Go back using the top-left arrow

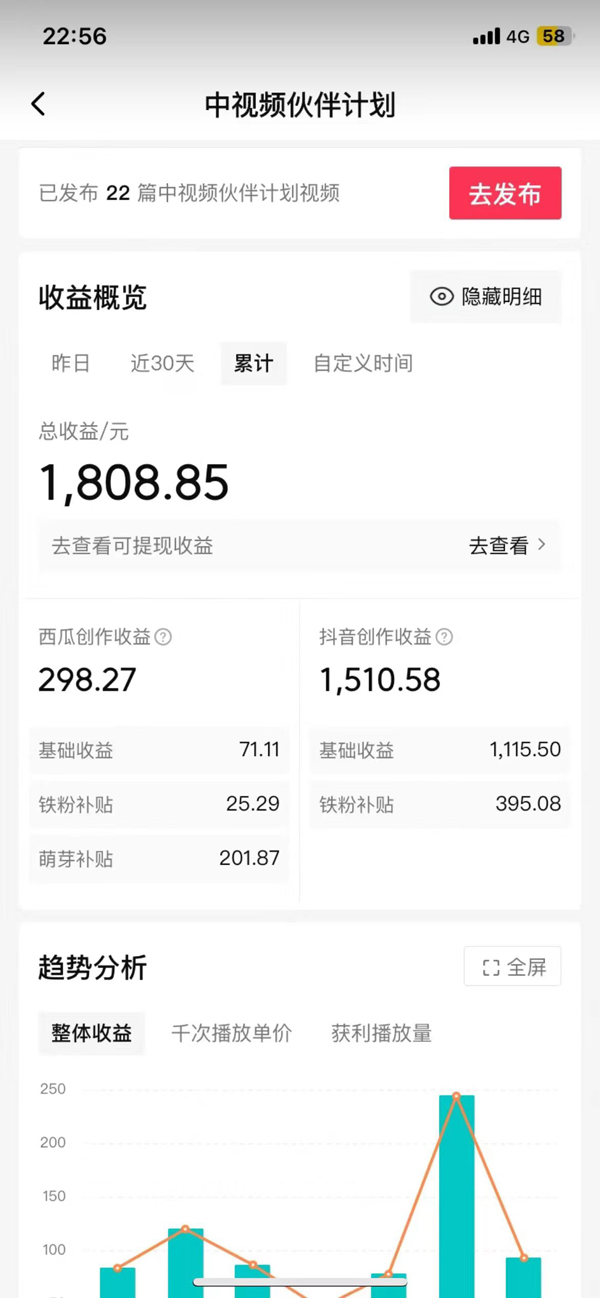click(38, 104)
